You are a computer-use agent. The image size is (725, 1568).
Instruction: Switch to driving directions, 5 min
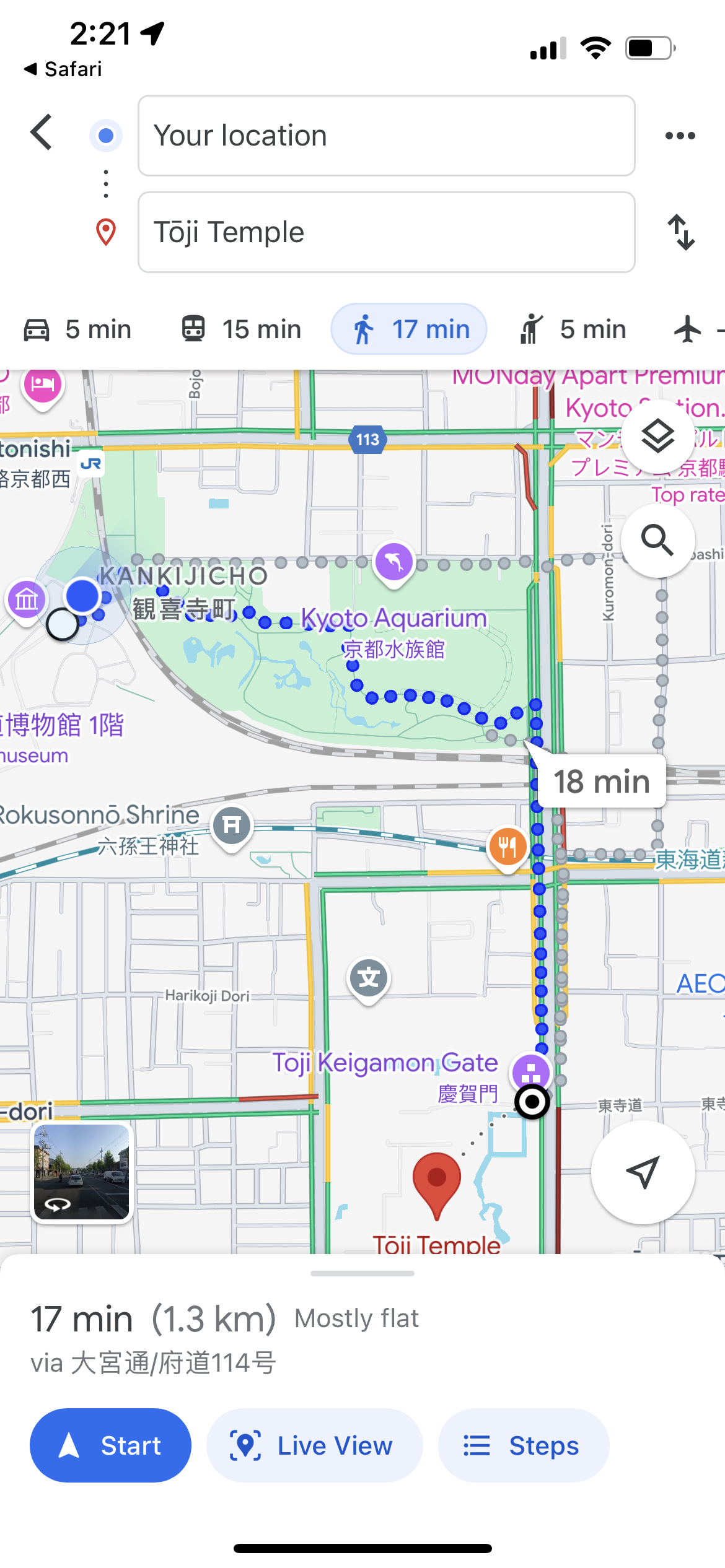coord(78,329)
